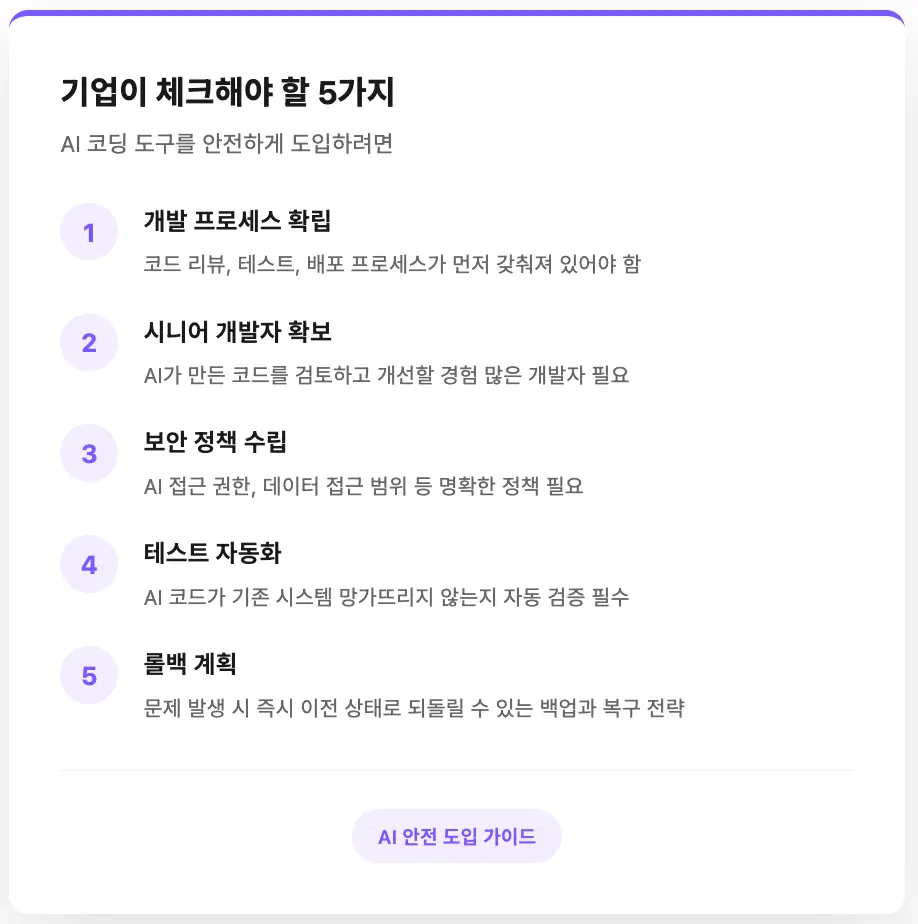The width and height of the screenshot is (918, 924).
Task: Click the badge beside 롤백 계획 item
Action: pos(89,675)
